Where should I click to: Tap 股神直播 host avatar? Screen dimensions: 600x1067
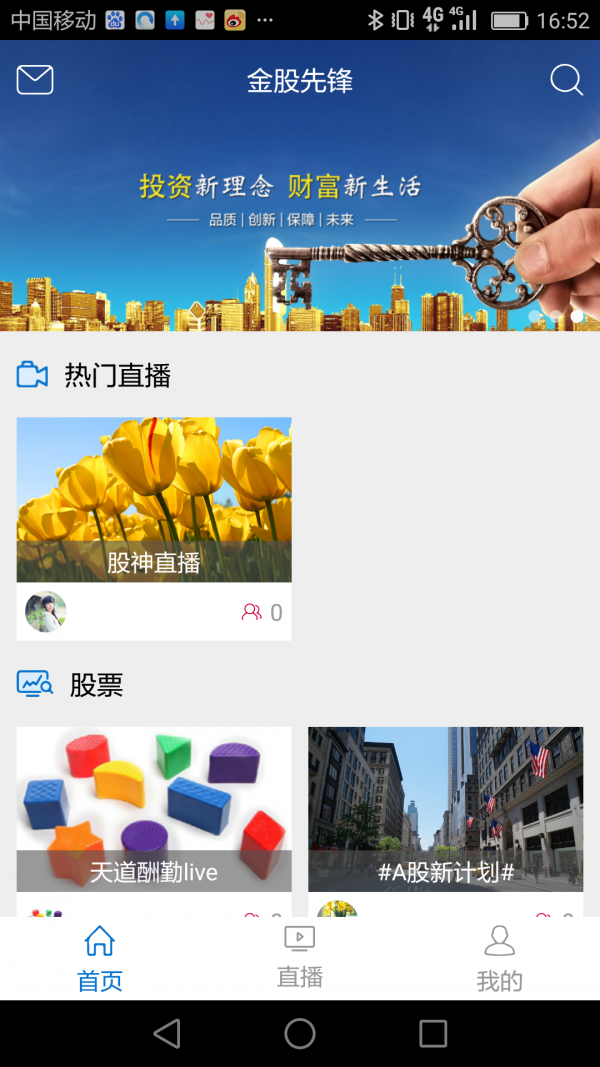(x=46, y=612)
